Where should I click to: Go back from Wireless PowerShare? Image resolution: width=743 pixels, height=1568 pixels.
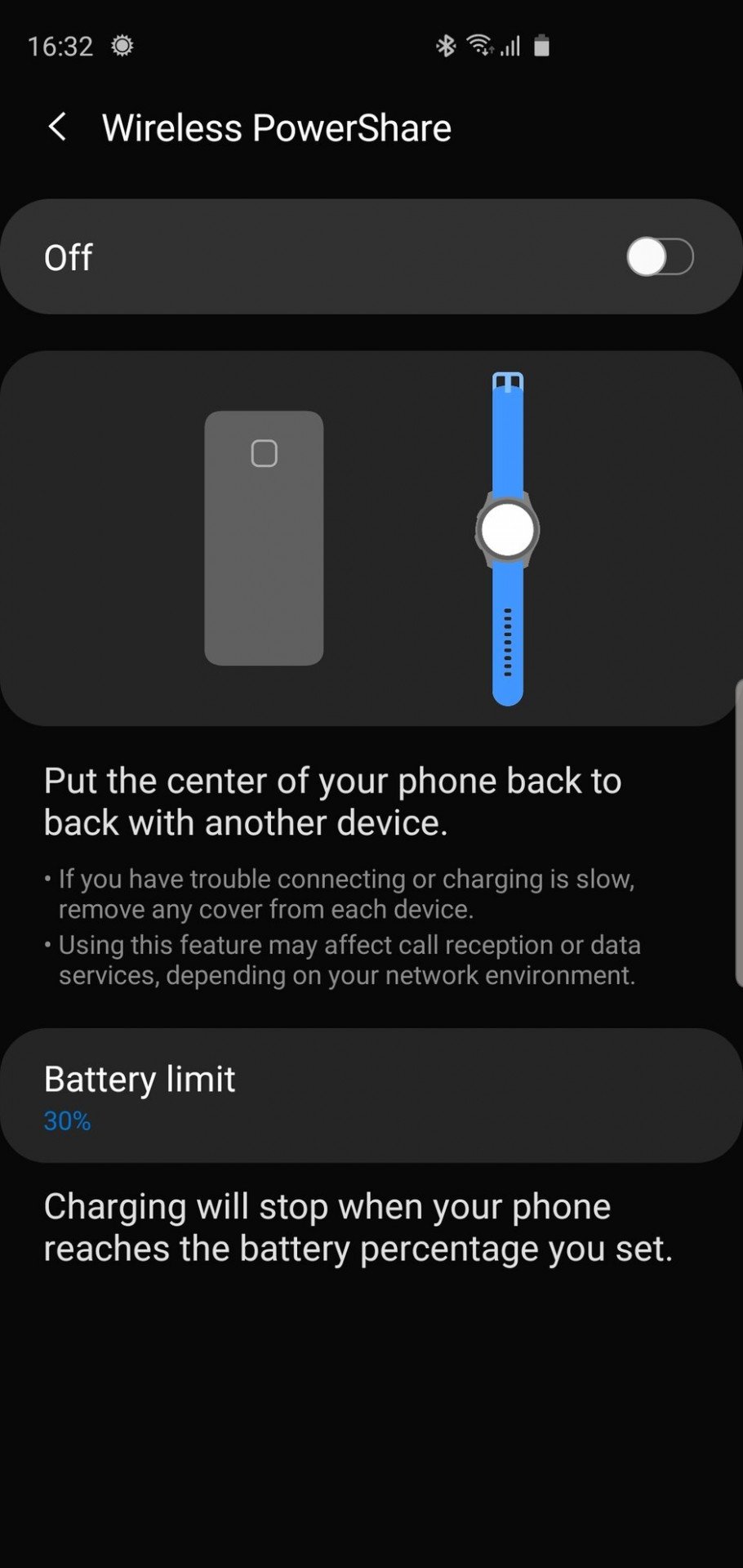pyautogui.click(x=57, y=127)
